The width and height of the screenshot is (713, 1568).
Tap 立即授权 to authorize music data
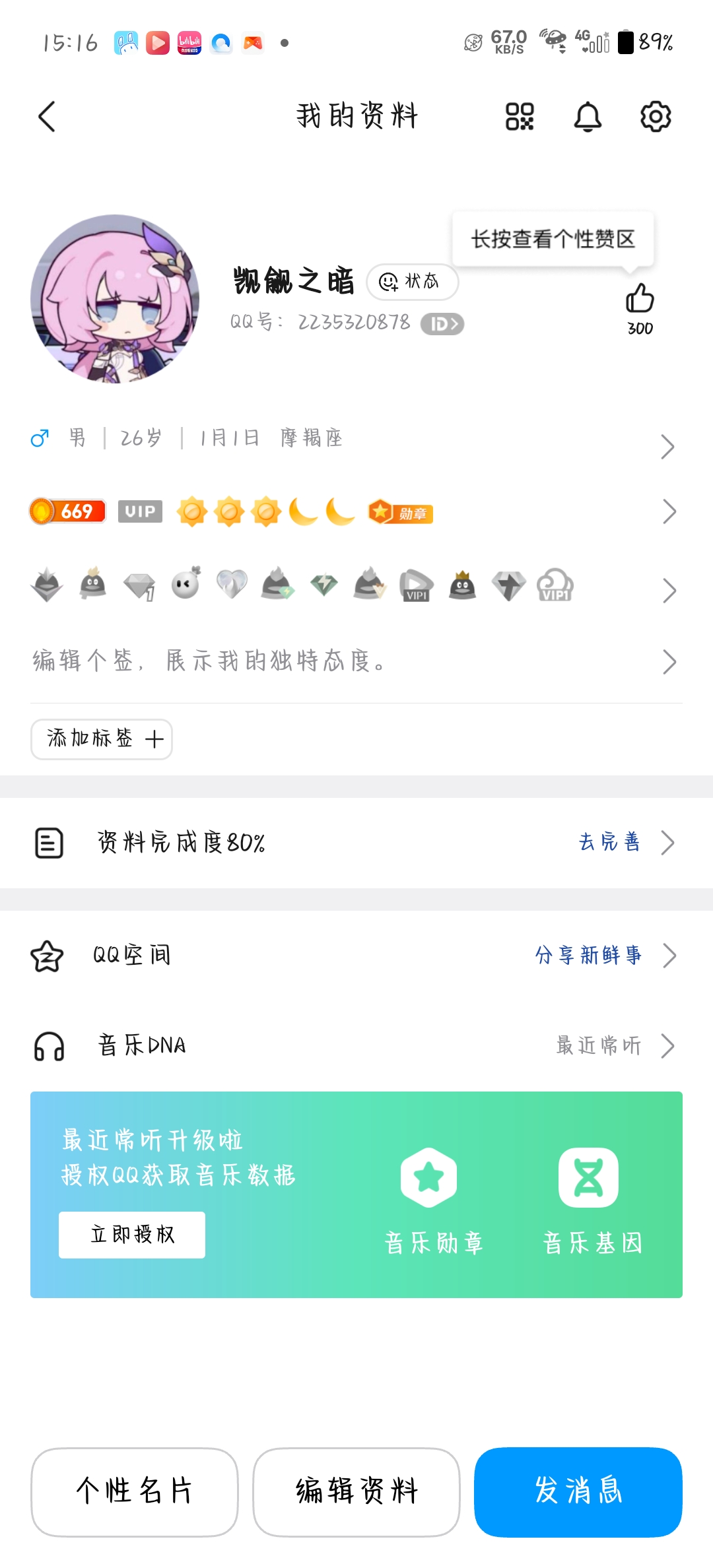point(132,1235)
